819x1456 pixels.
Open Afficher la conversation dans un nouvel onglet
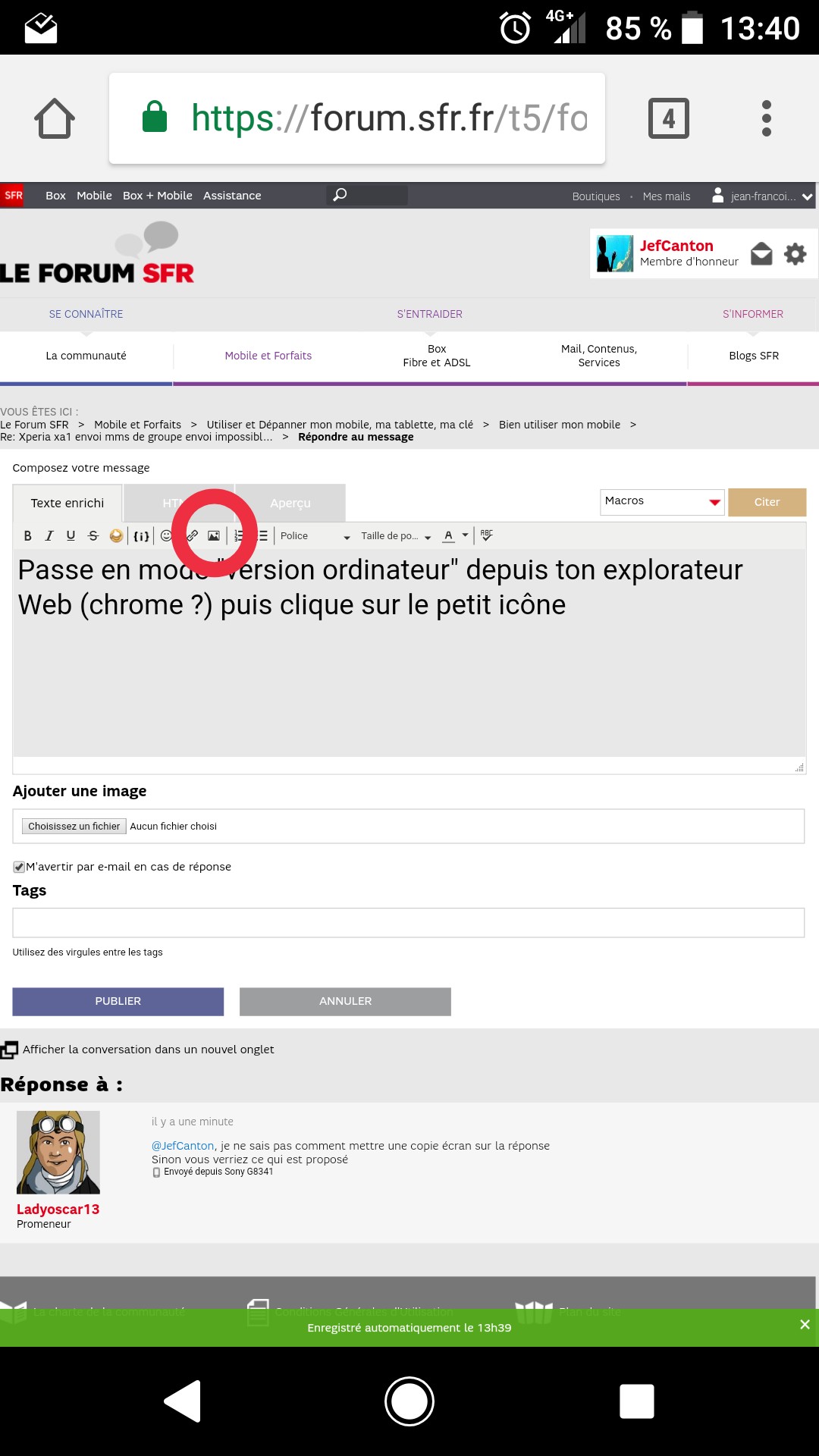point(148,1050)
